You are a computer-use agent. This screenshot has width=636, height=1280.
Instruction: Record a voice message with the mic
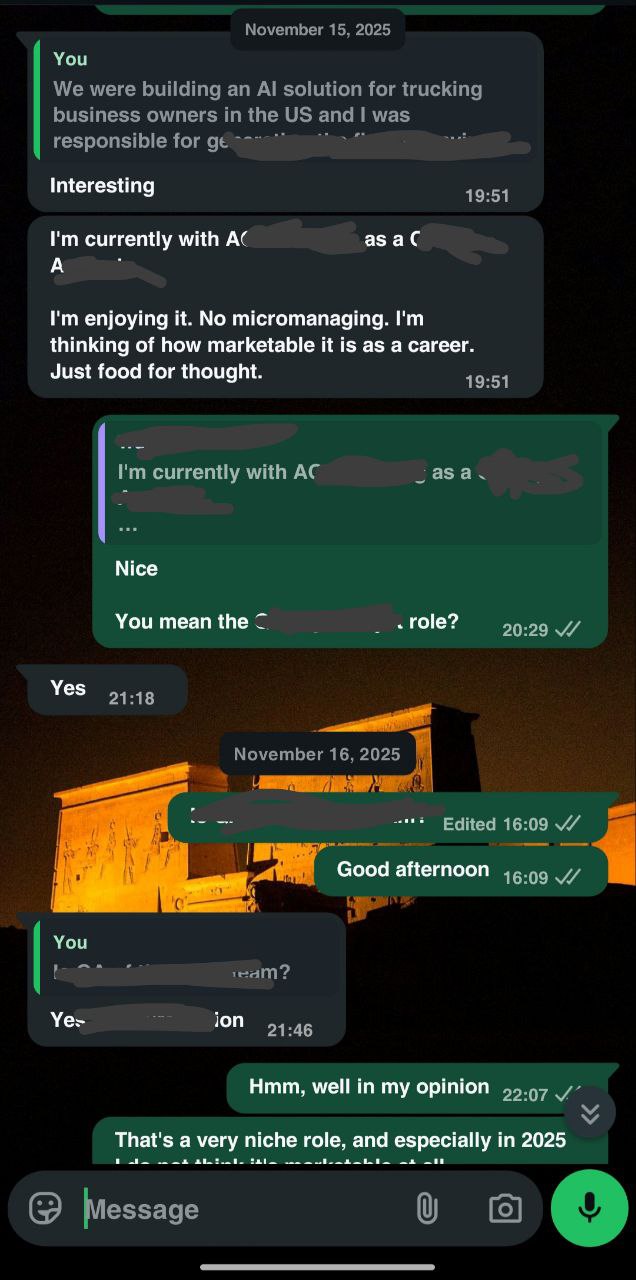[589, 1208]
